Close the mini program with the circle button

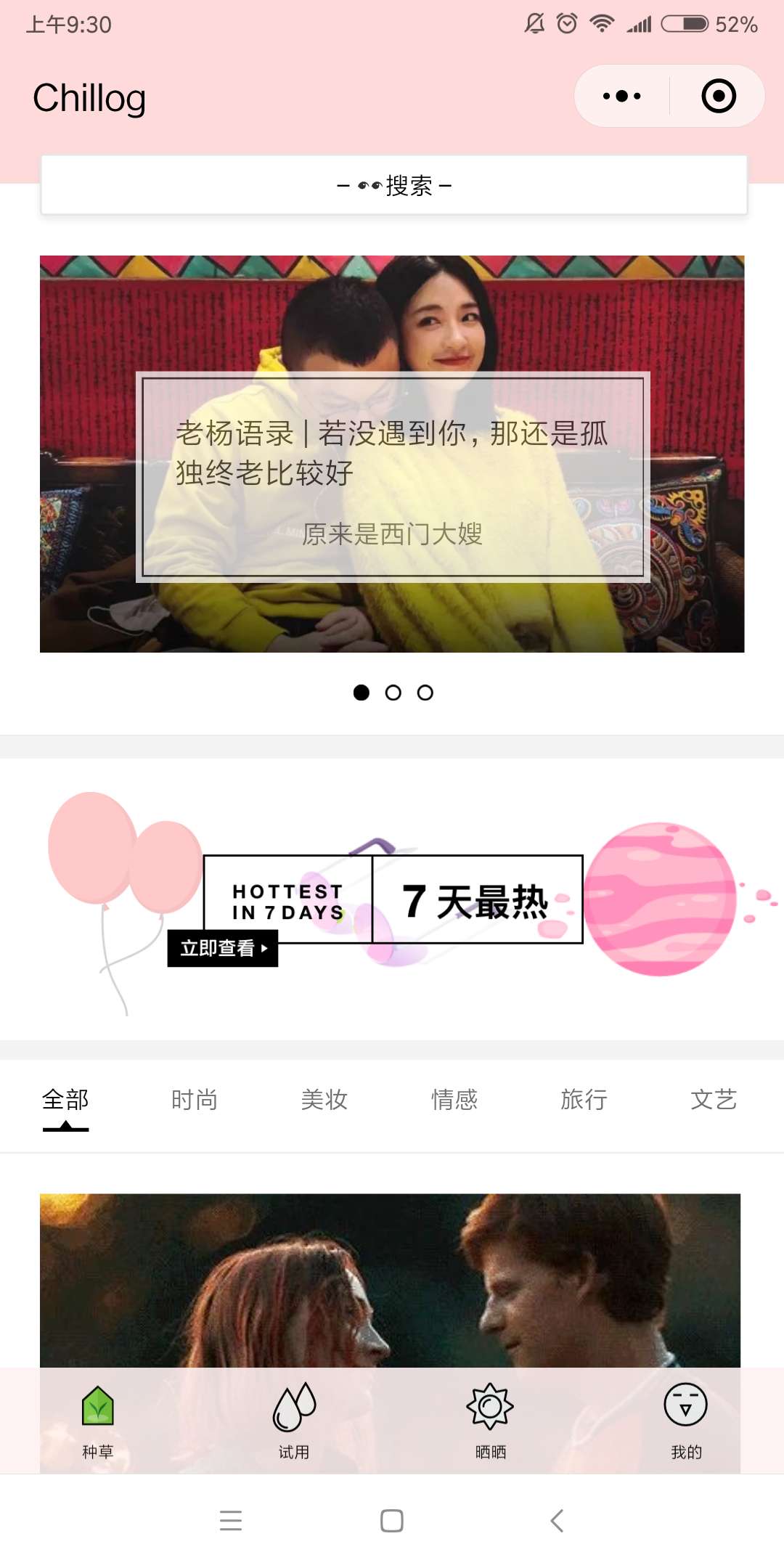click(x=719, y=96)
